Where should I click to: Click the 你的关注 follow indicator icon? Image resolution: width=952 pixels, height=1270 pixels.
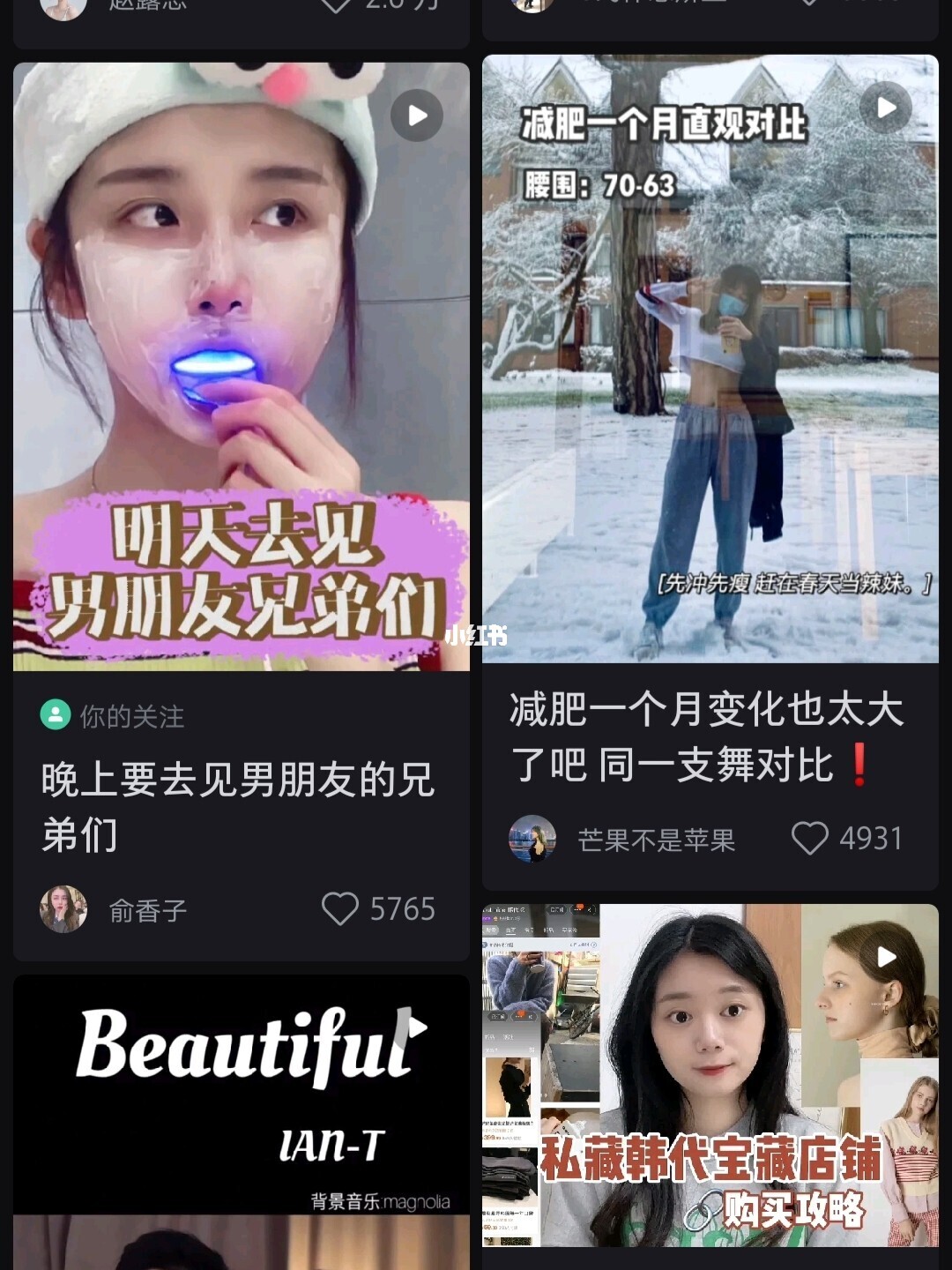pos(56,716)
